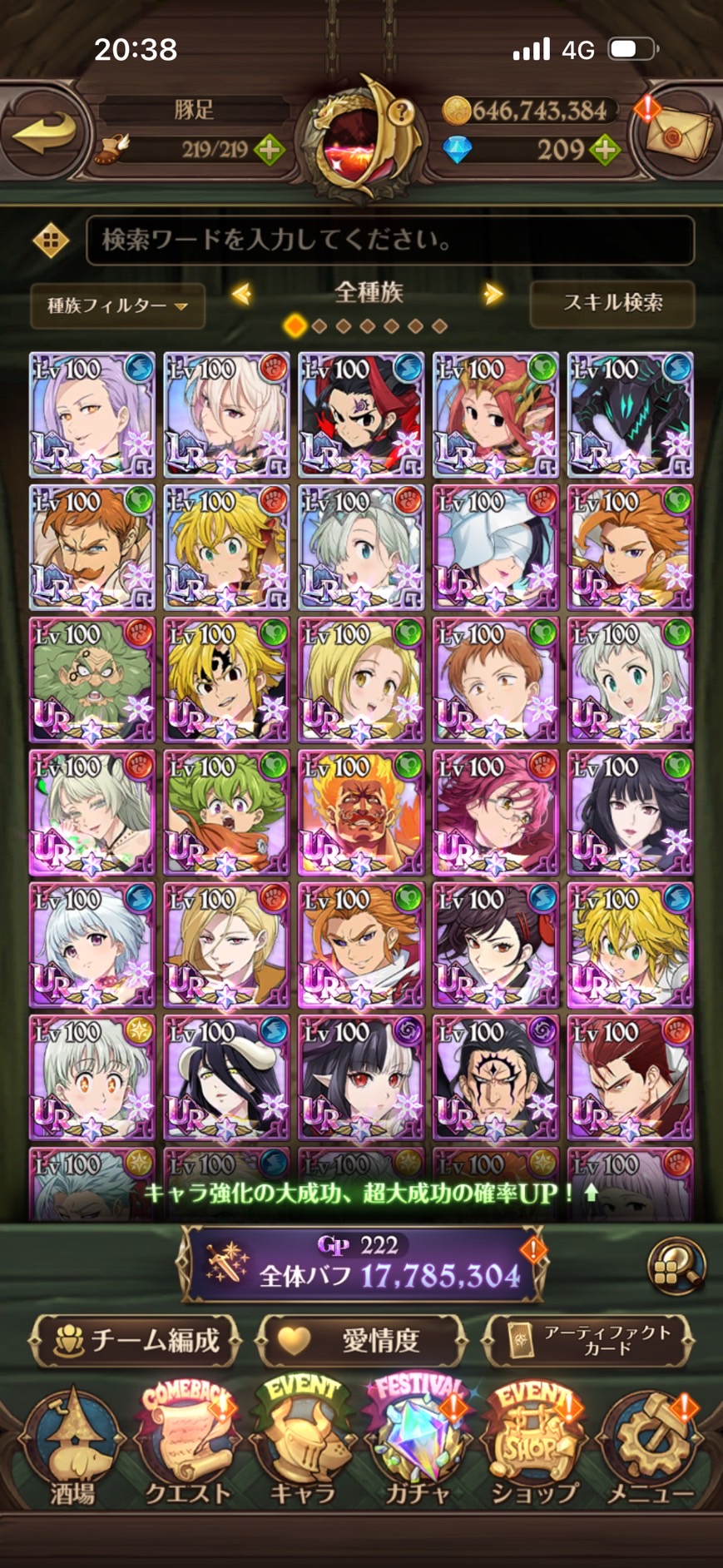Tap the search word input field

[389, 241]
